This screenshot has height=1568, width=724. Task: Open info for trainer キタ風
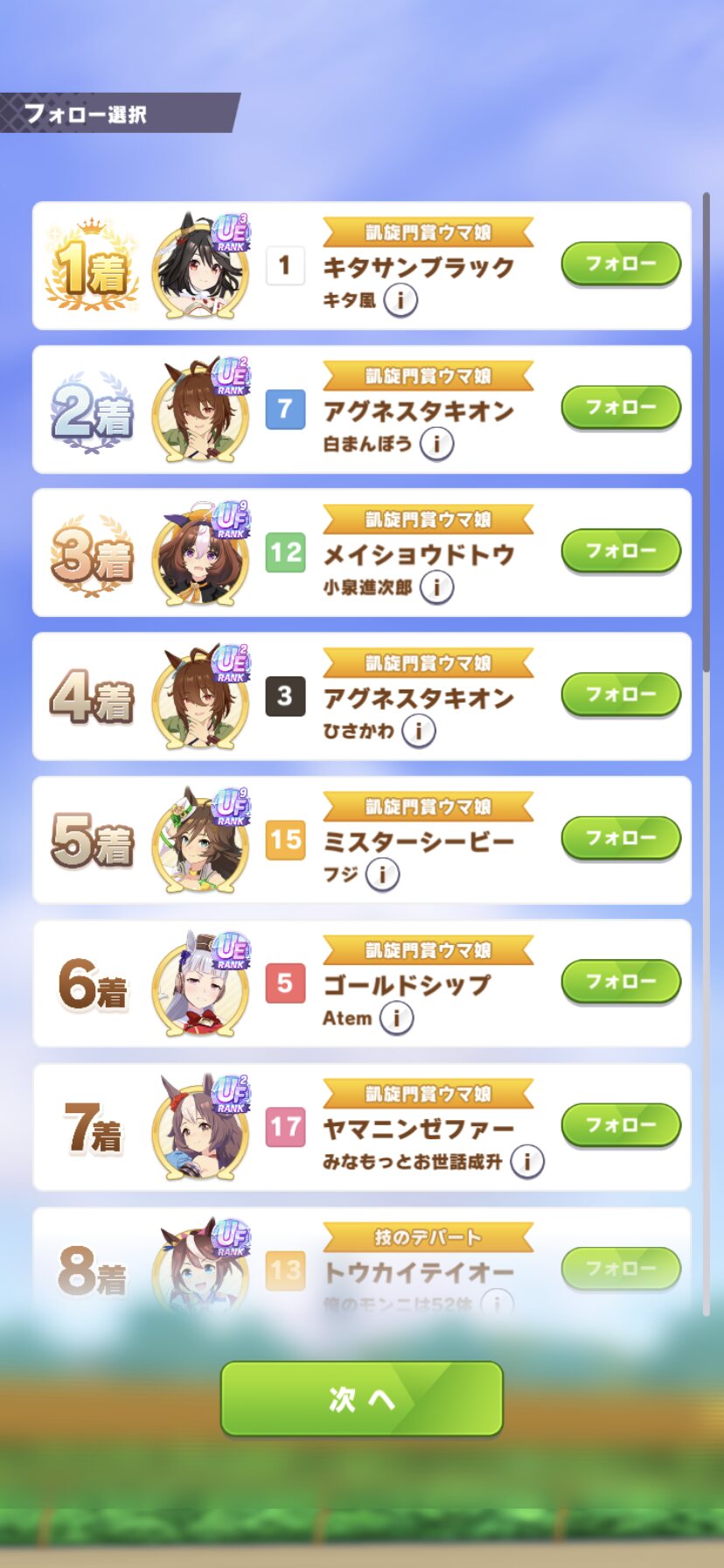[400, 300]
